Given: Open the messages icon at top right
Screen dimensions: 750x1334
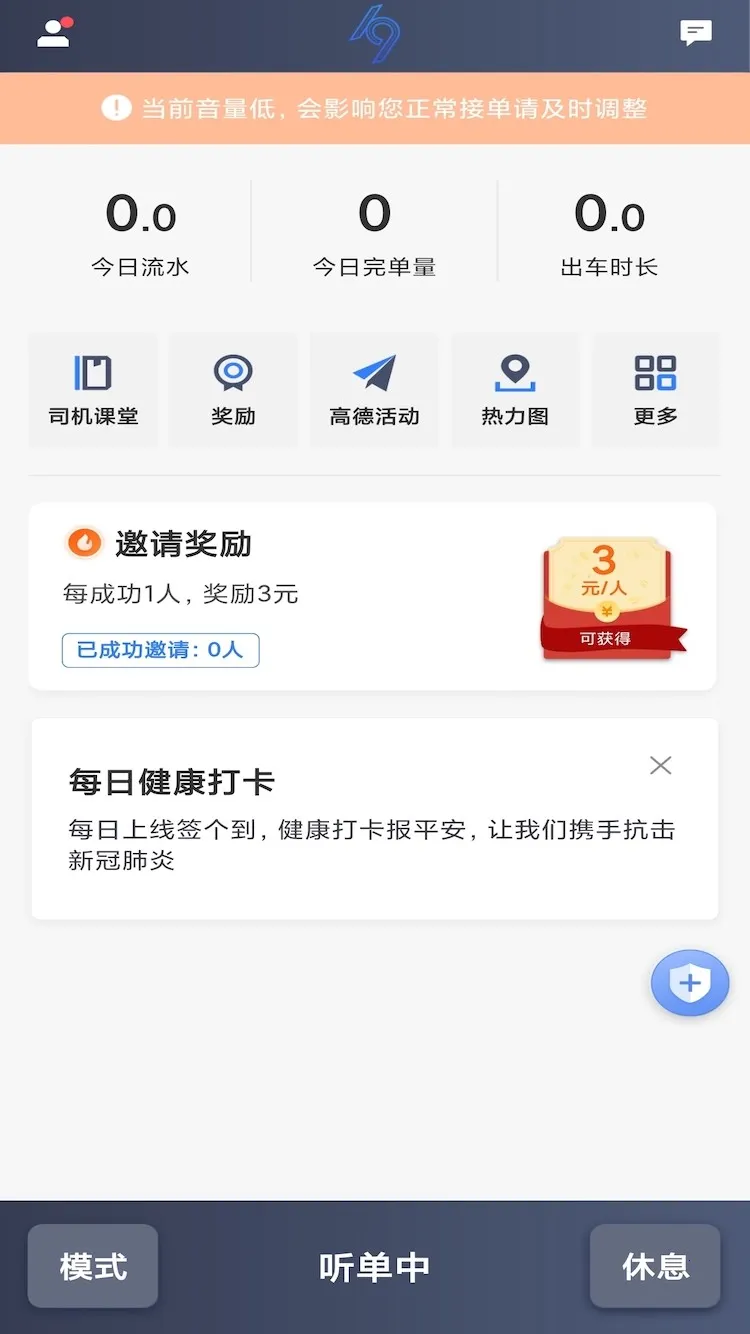Looking at the screenshot, I should click(696, 33).
